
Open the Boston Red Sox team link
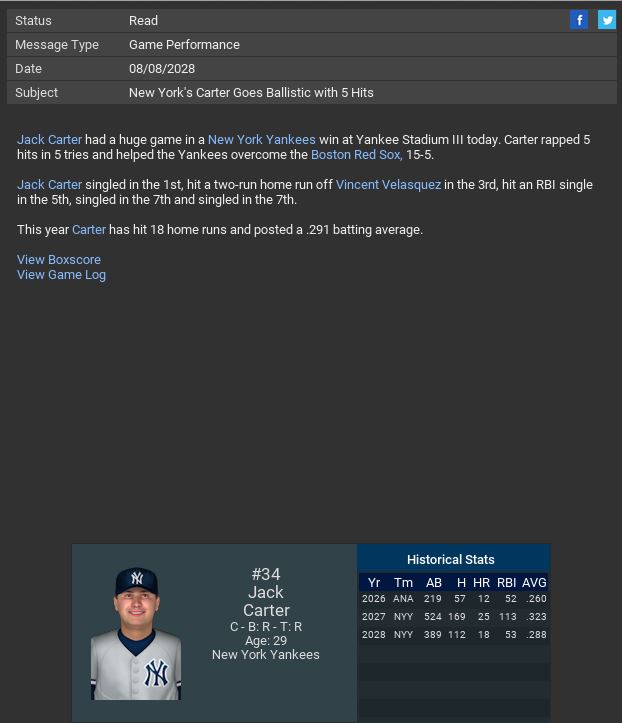[x=356, y=155]
